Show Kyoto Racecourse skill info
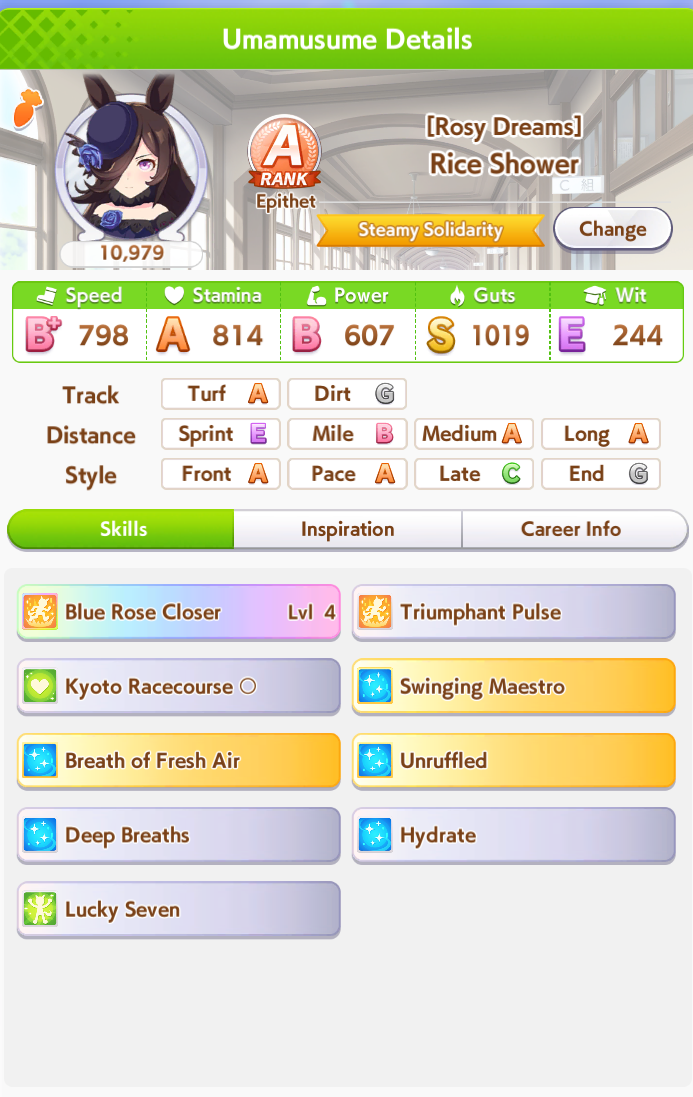The width and height of the screenshot is (693, 1097). (x=179, y=687)
